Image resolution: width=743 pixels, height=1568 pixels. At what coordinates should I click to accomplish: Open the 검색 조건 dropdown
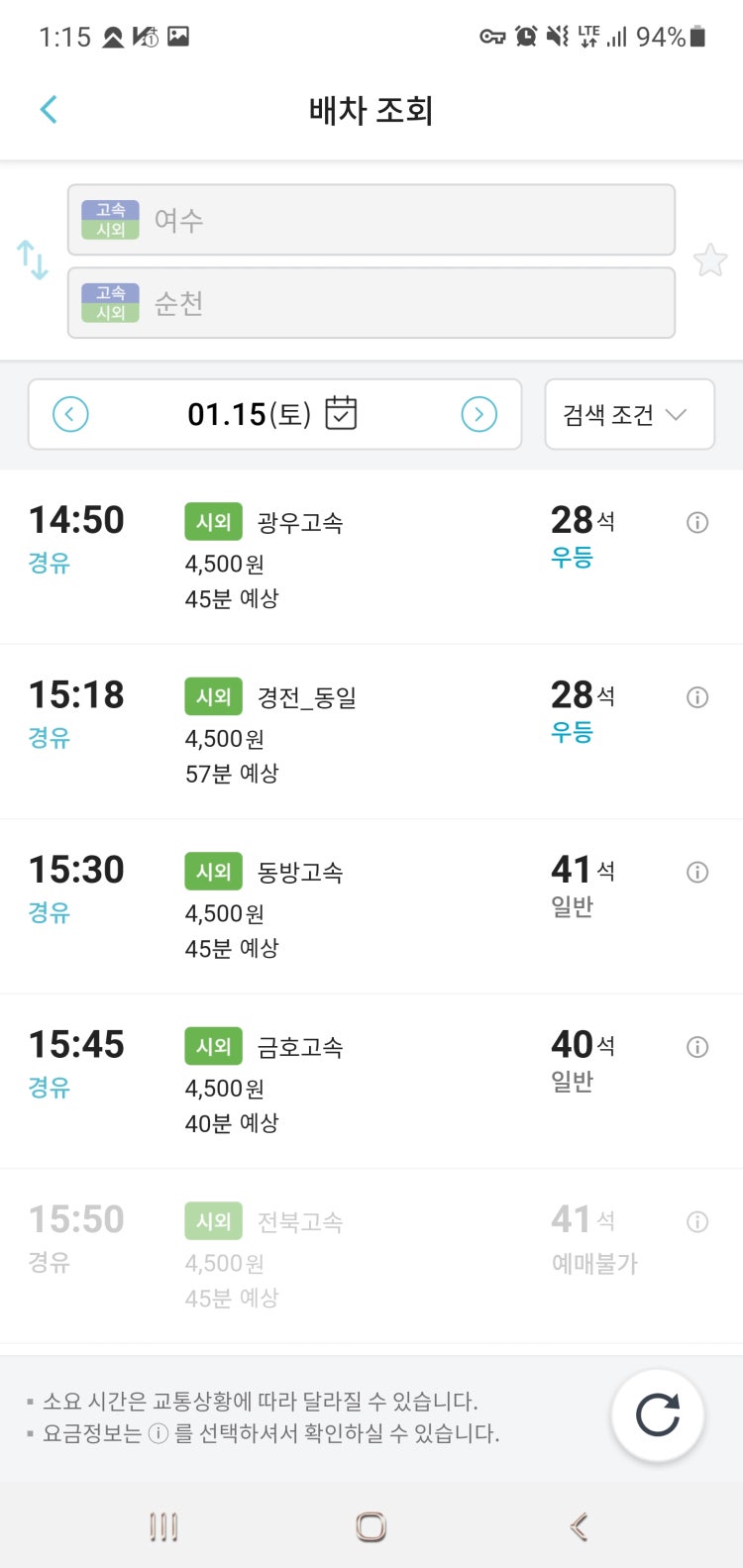click(629, 414)
